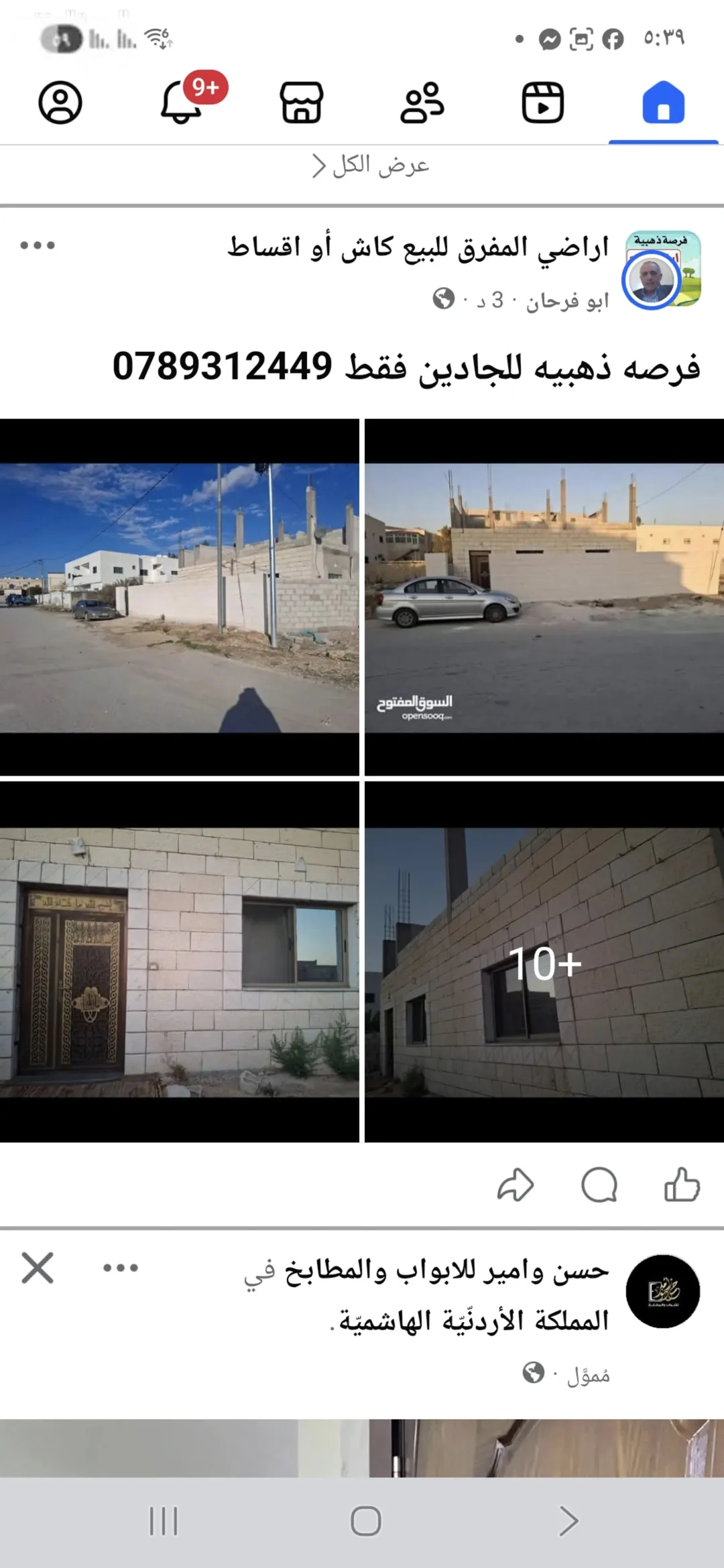Switch to the Home feed tab
724x1568 pixels.
(663, 103)
